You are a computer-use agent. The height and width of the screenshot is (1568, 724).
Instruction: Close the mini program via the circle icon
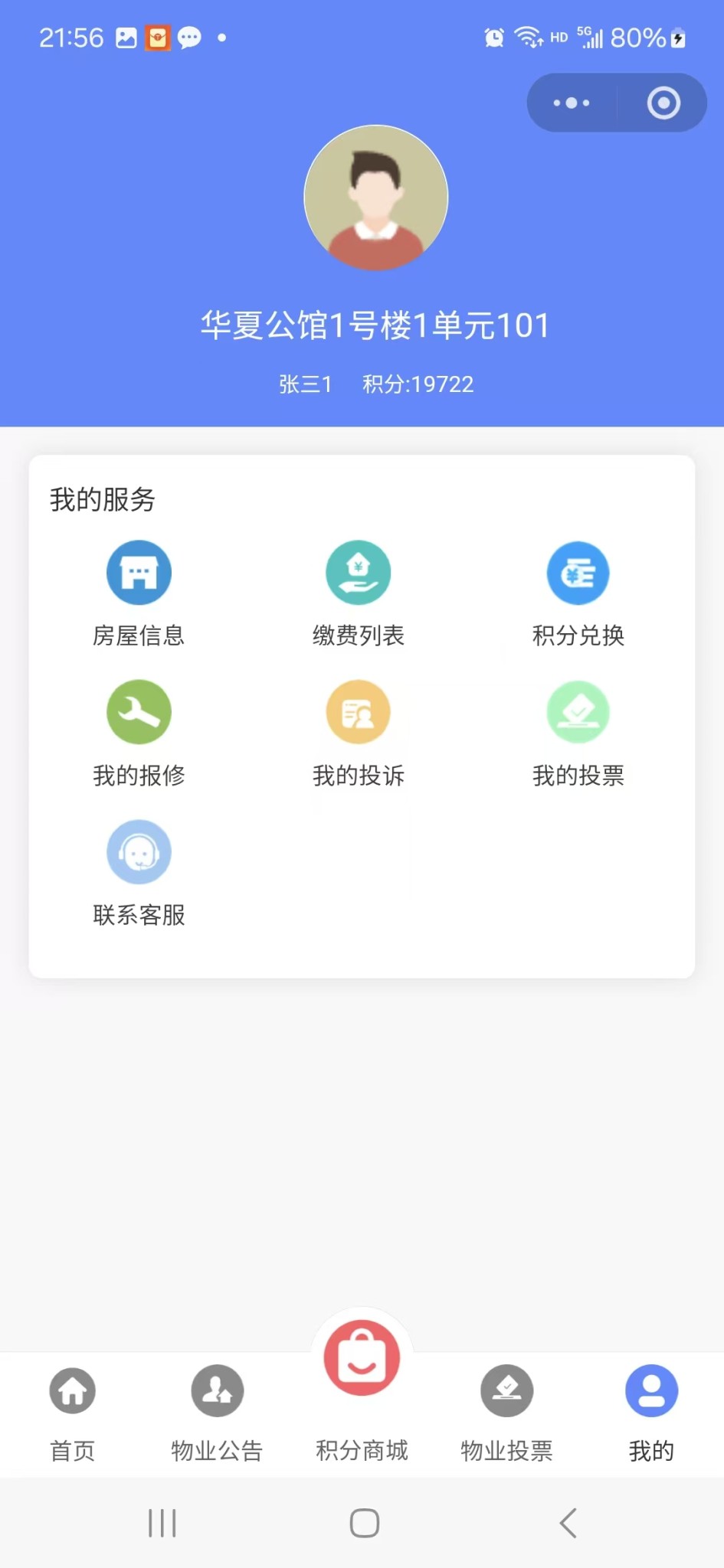click(x=663, y=103)
